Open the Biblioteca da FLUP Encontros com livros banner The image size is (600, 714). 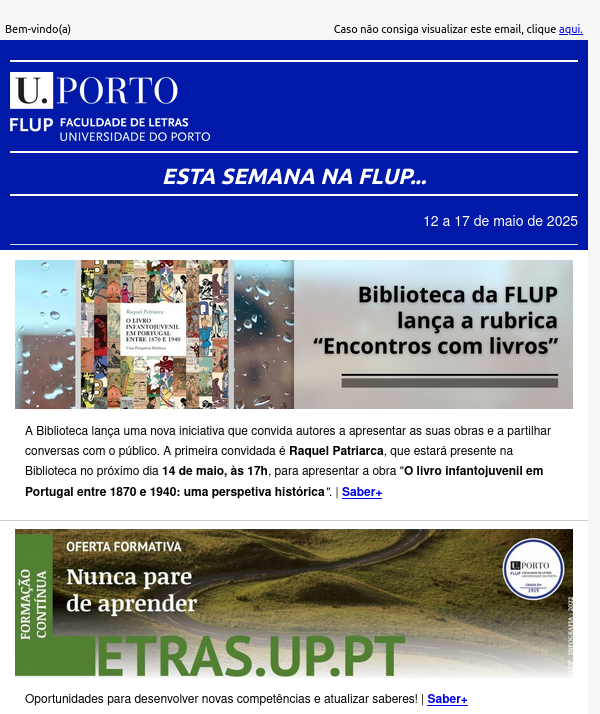click(294, 334)
